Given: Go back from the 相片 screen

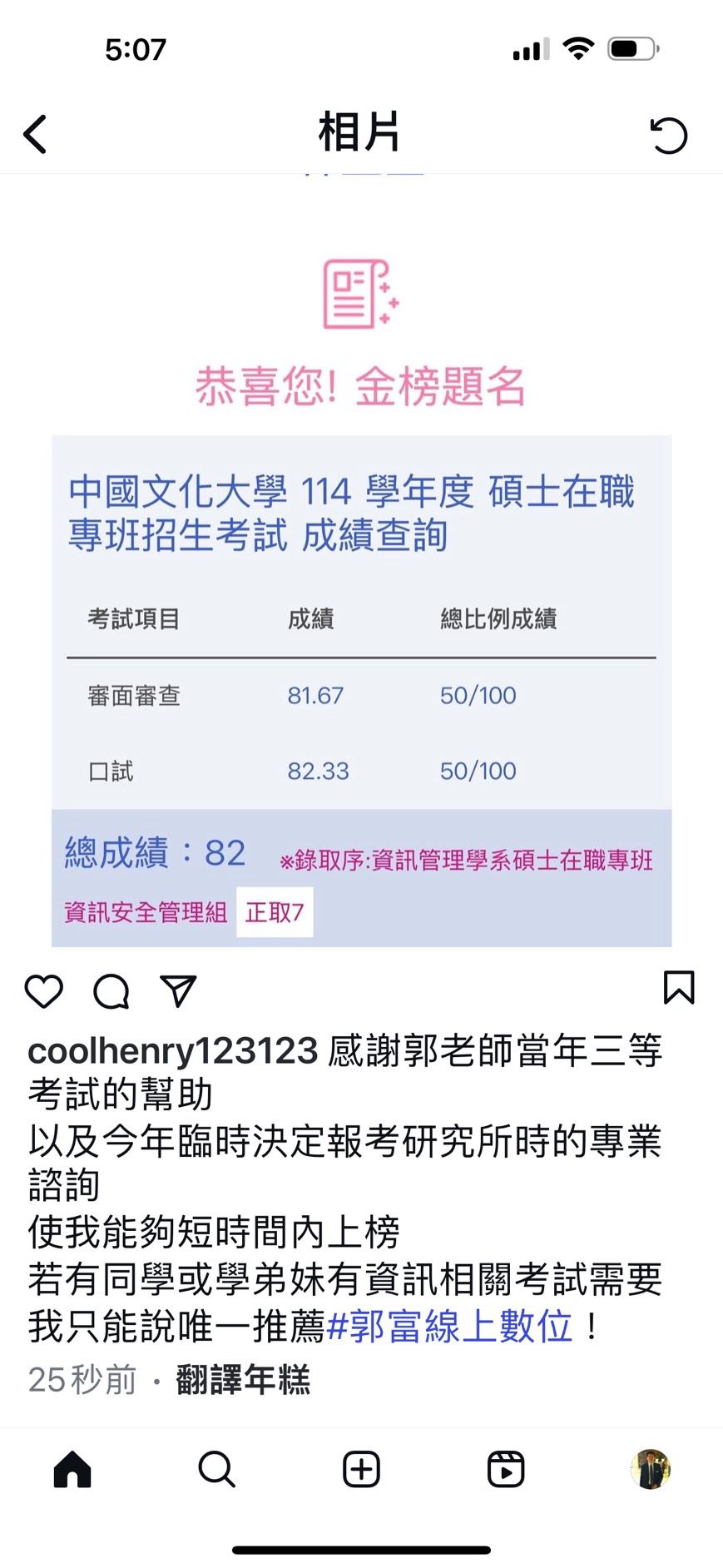Looking at the screenshot, I should coord(36,134).
